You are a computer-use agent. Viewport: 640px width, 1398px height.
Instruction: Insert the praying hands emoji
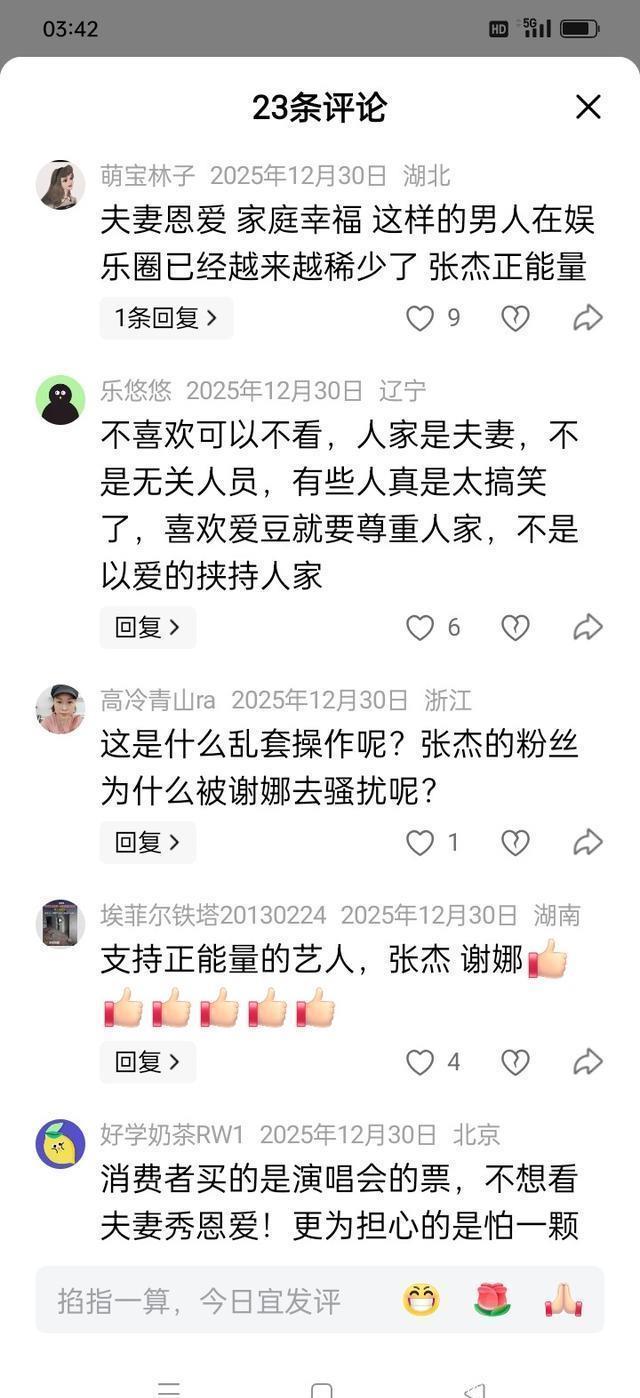click(563, 1300)
